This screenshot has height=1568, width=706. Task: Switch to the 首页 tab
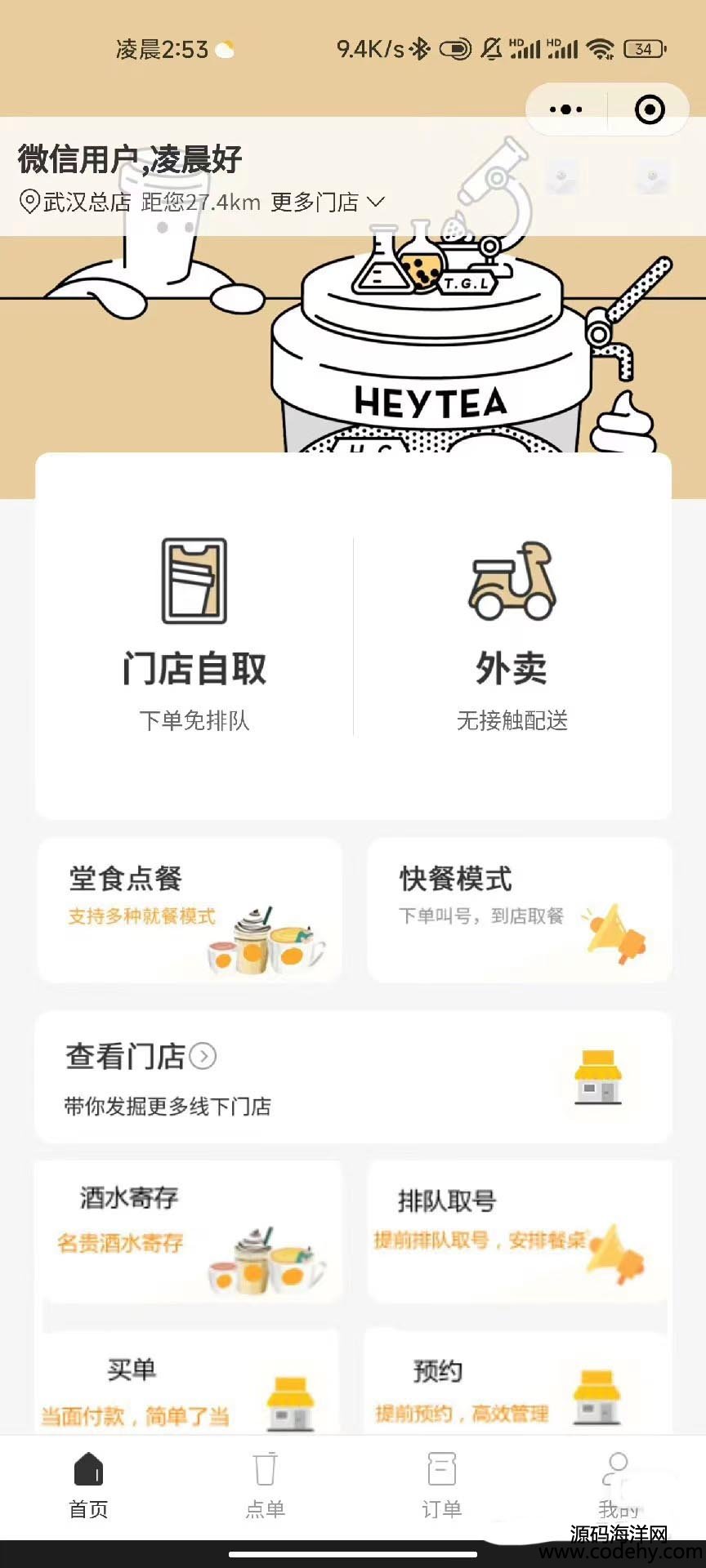(88, 1485)
